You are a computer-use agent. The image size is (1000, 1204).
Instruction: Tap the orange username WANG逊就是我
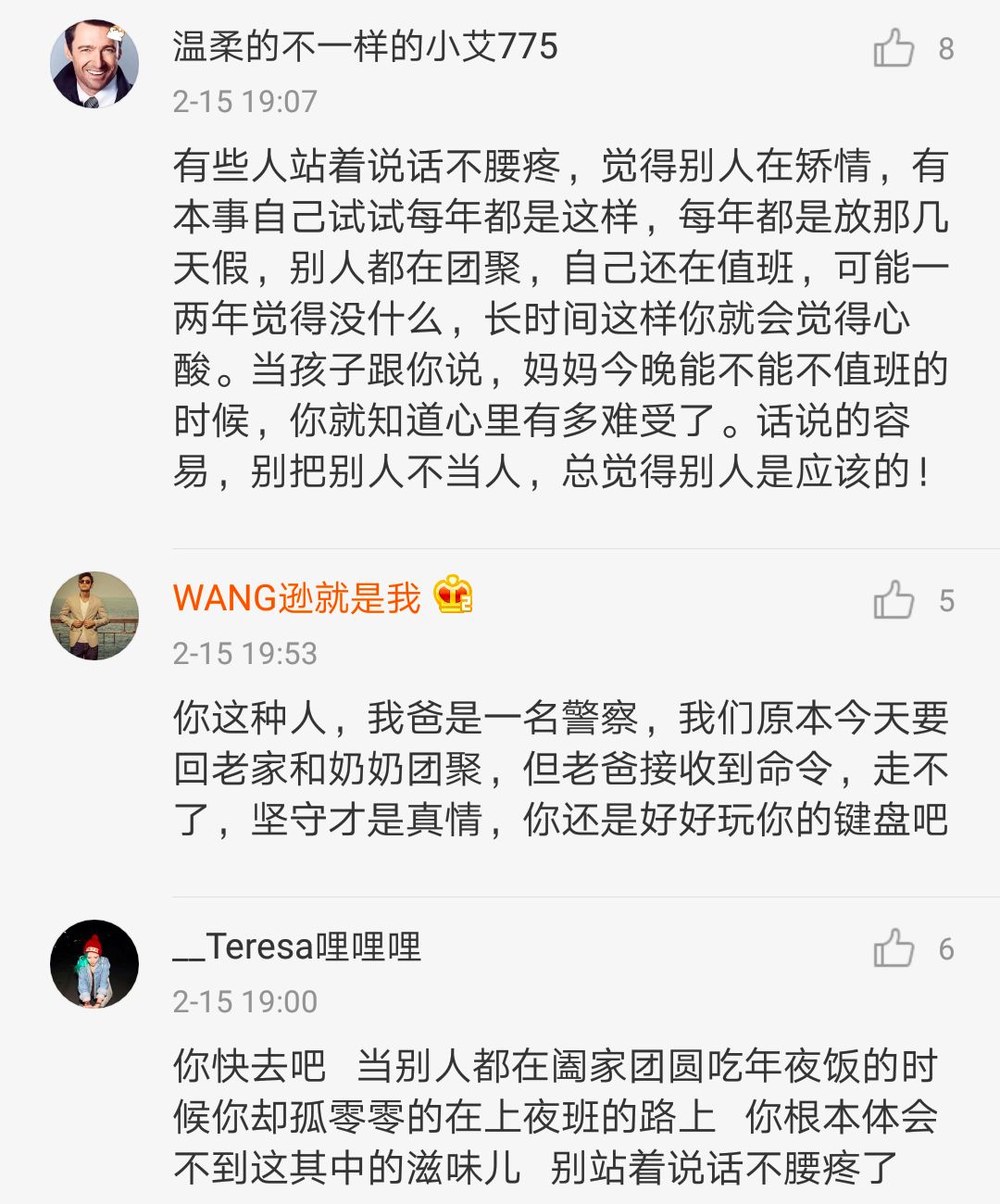coord(296,598)
